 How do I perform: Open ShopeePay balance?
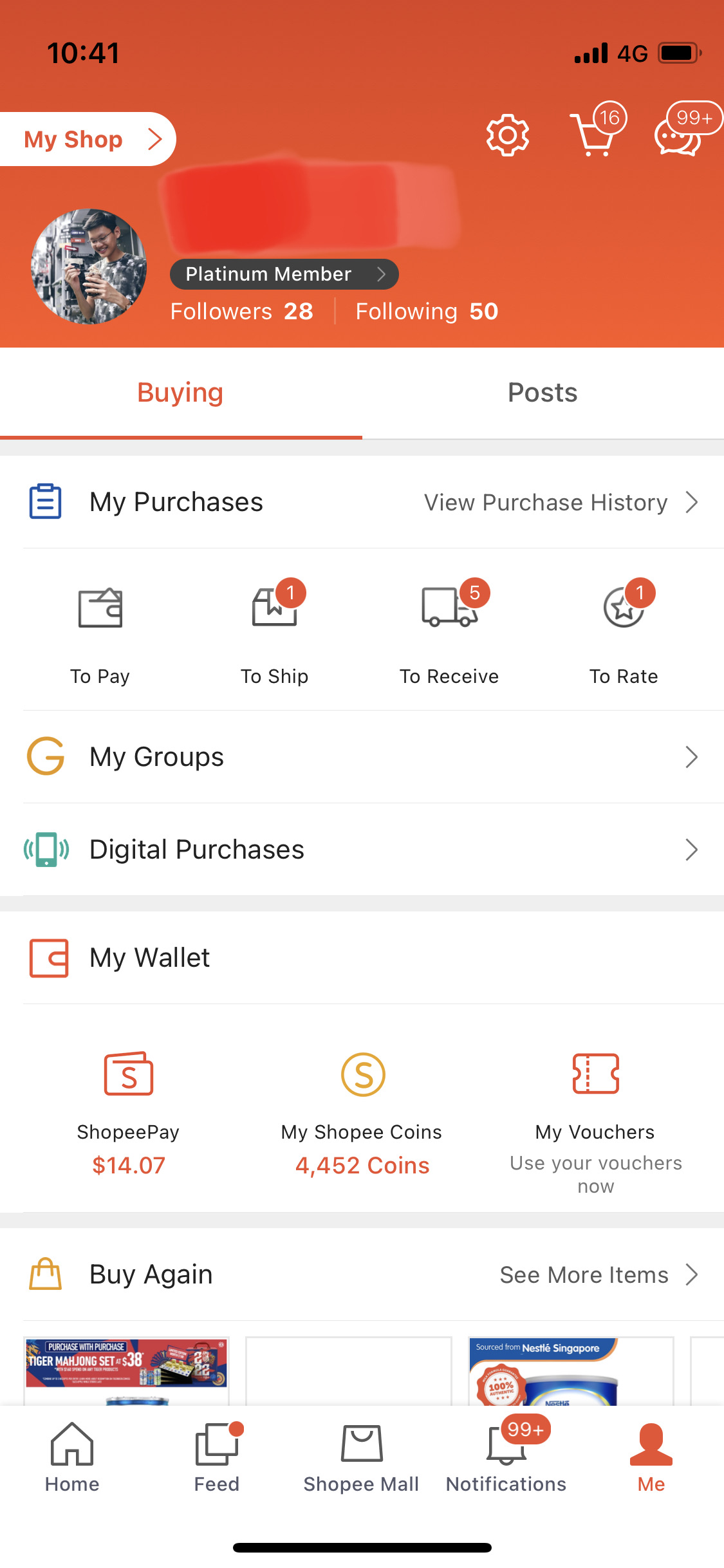(x=129, y=1107)
